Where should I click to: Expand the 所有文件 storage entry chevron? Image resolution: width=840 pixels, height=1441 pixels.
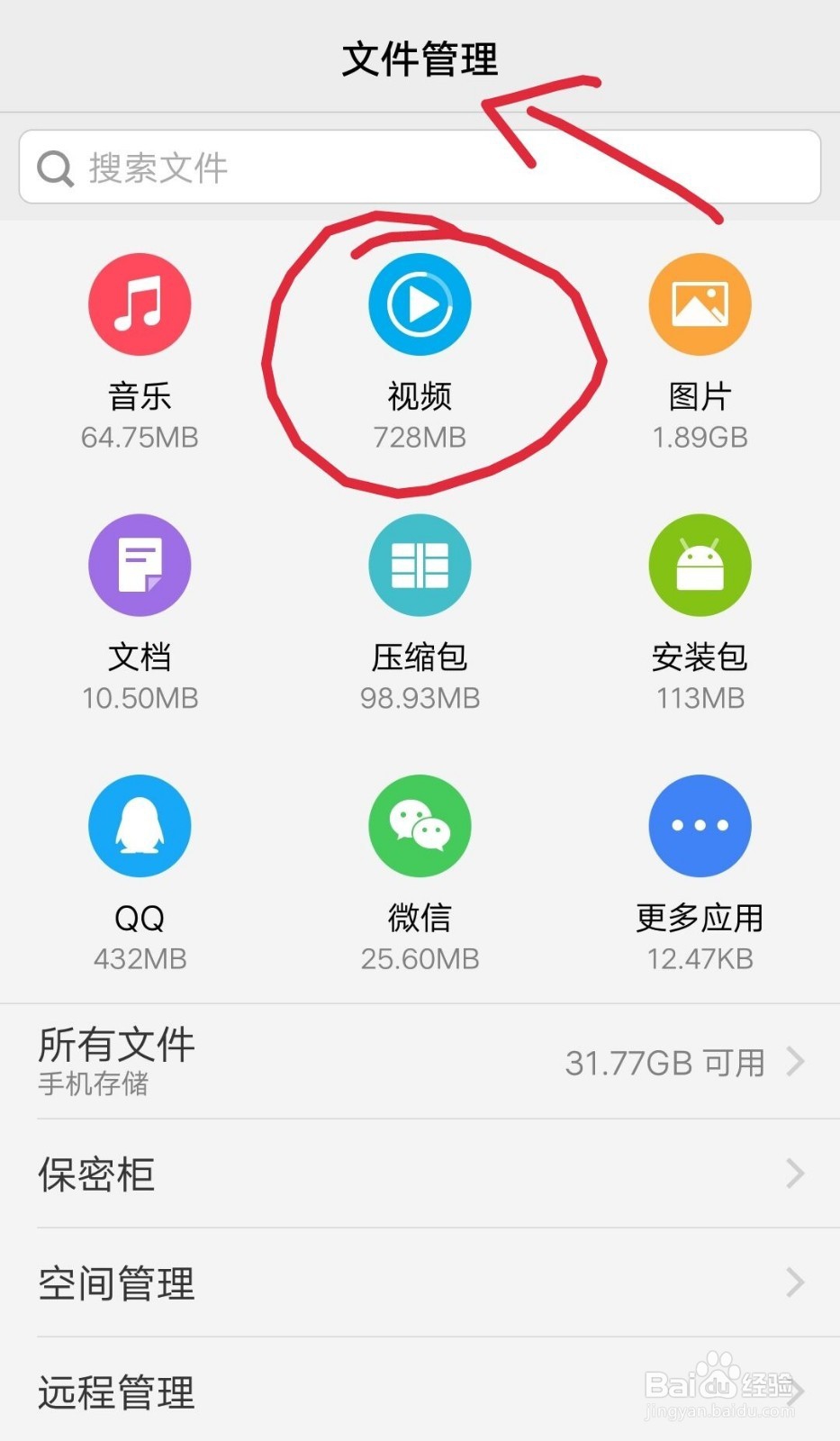point(793,1063)
